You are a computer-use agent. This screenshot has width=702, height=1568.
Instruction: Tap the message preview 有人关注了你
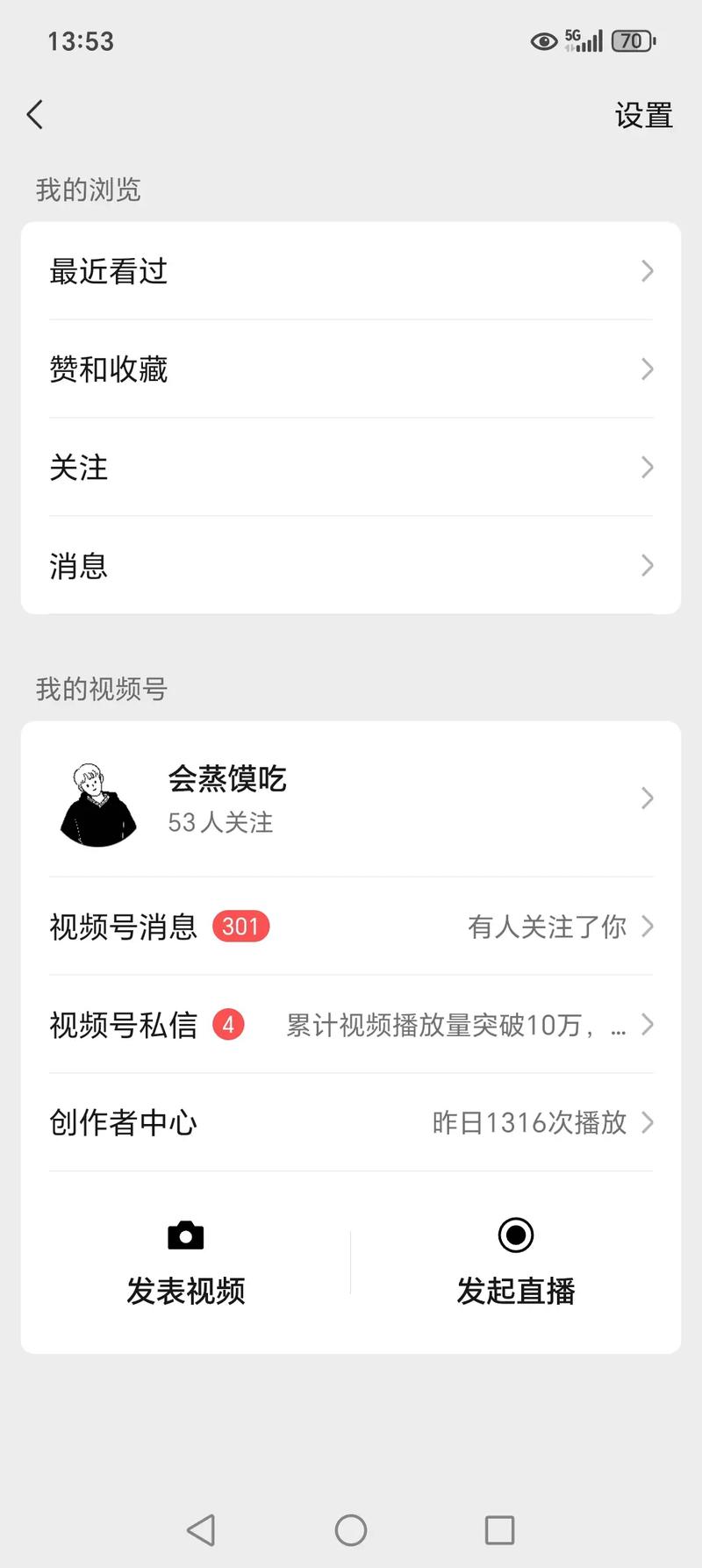tap(548, 927)
